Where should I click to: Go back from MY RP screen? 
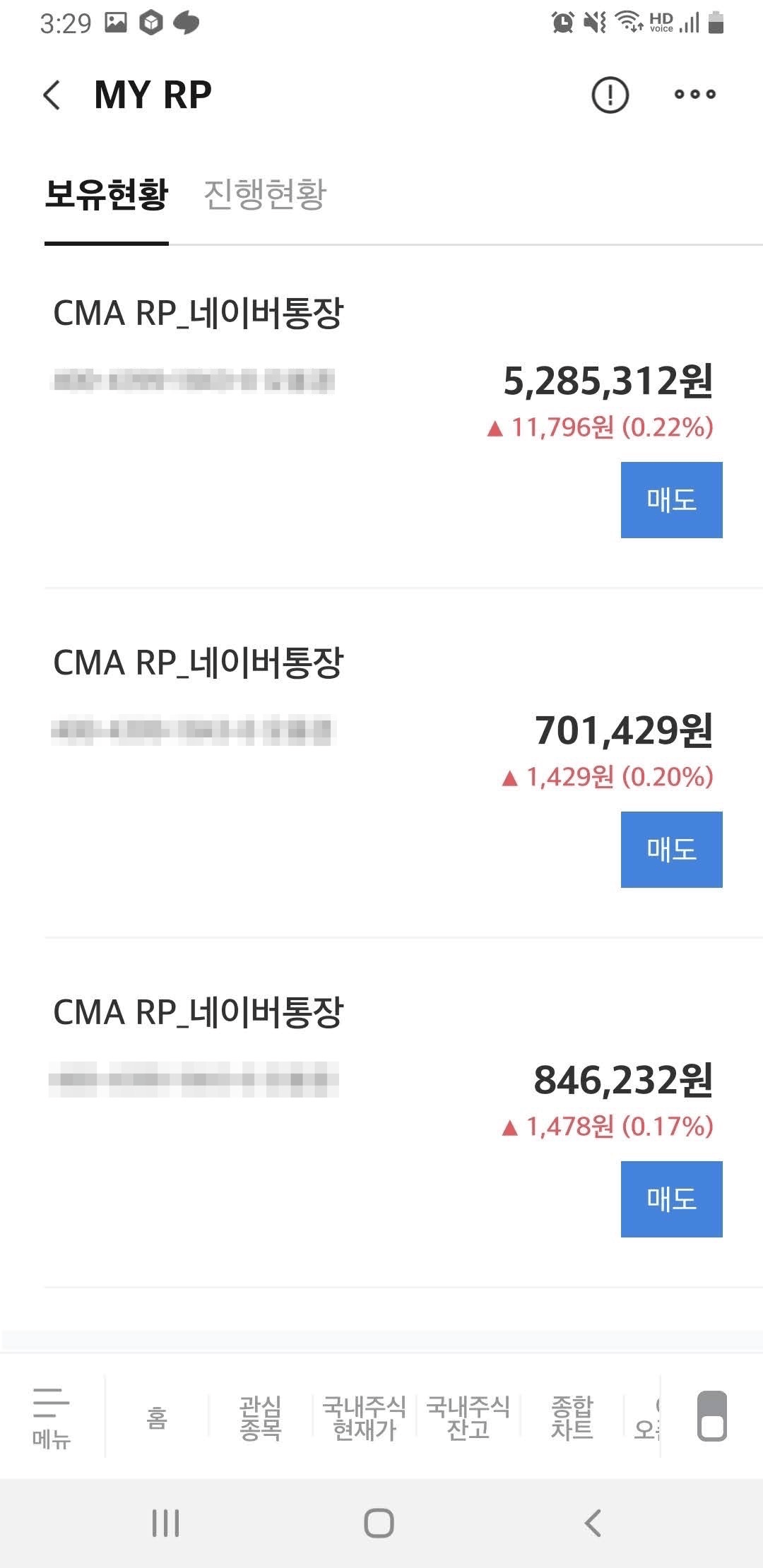coord(52,95)
